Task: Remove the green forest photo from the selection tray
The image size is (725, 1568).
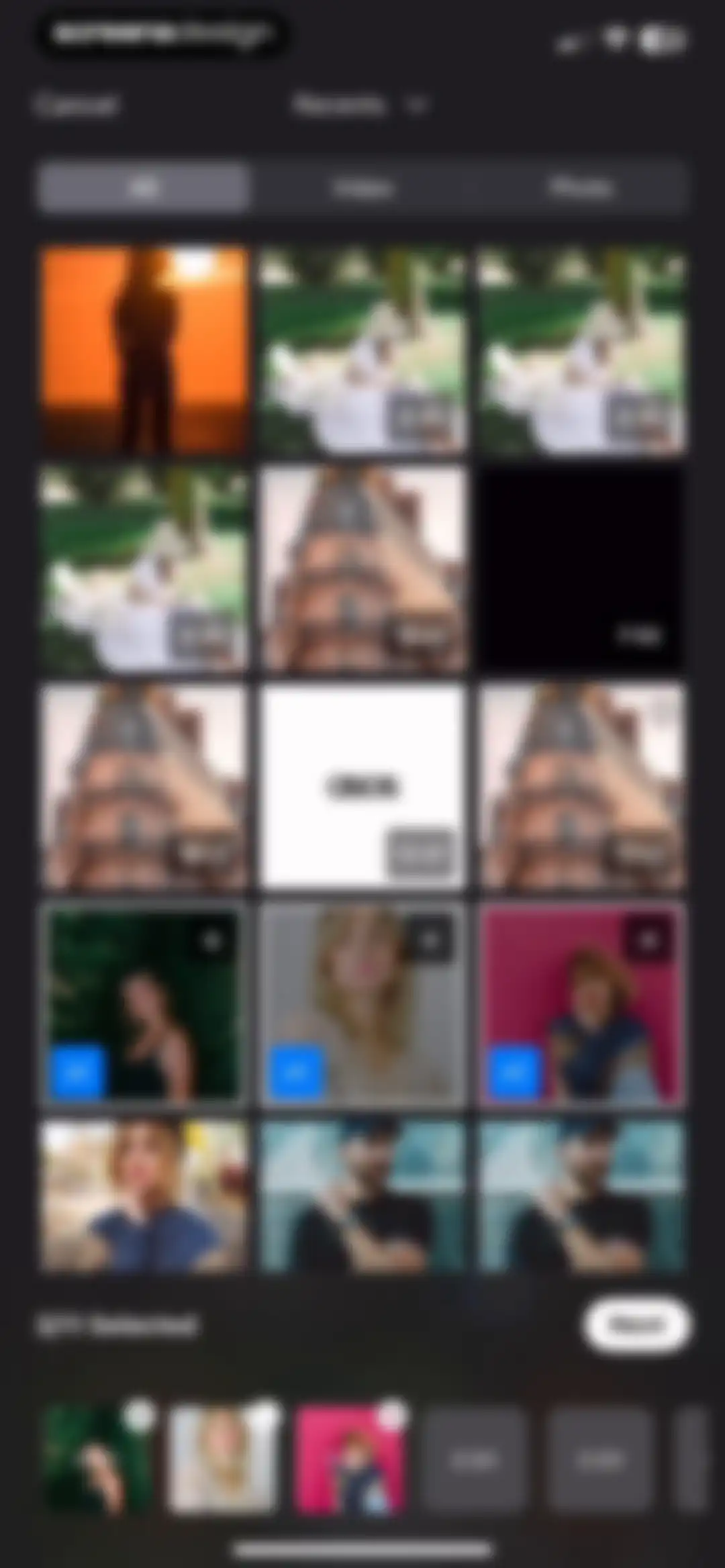Action: (x=140, y=1414)
